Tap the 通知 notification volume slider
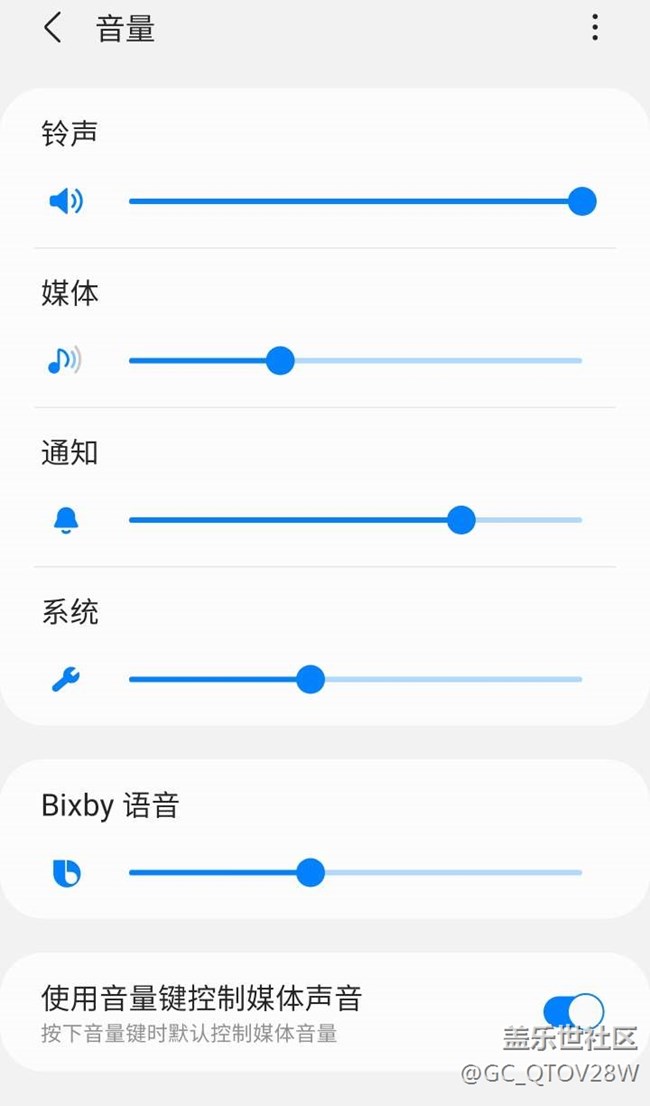 click(355, 520)
